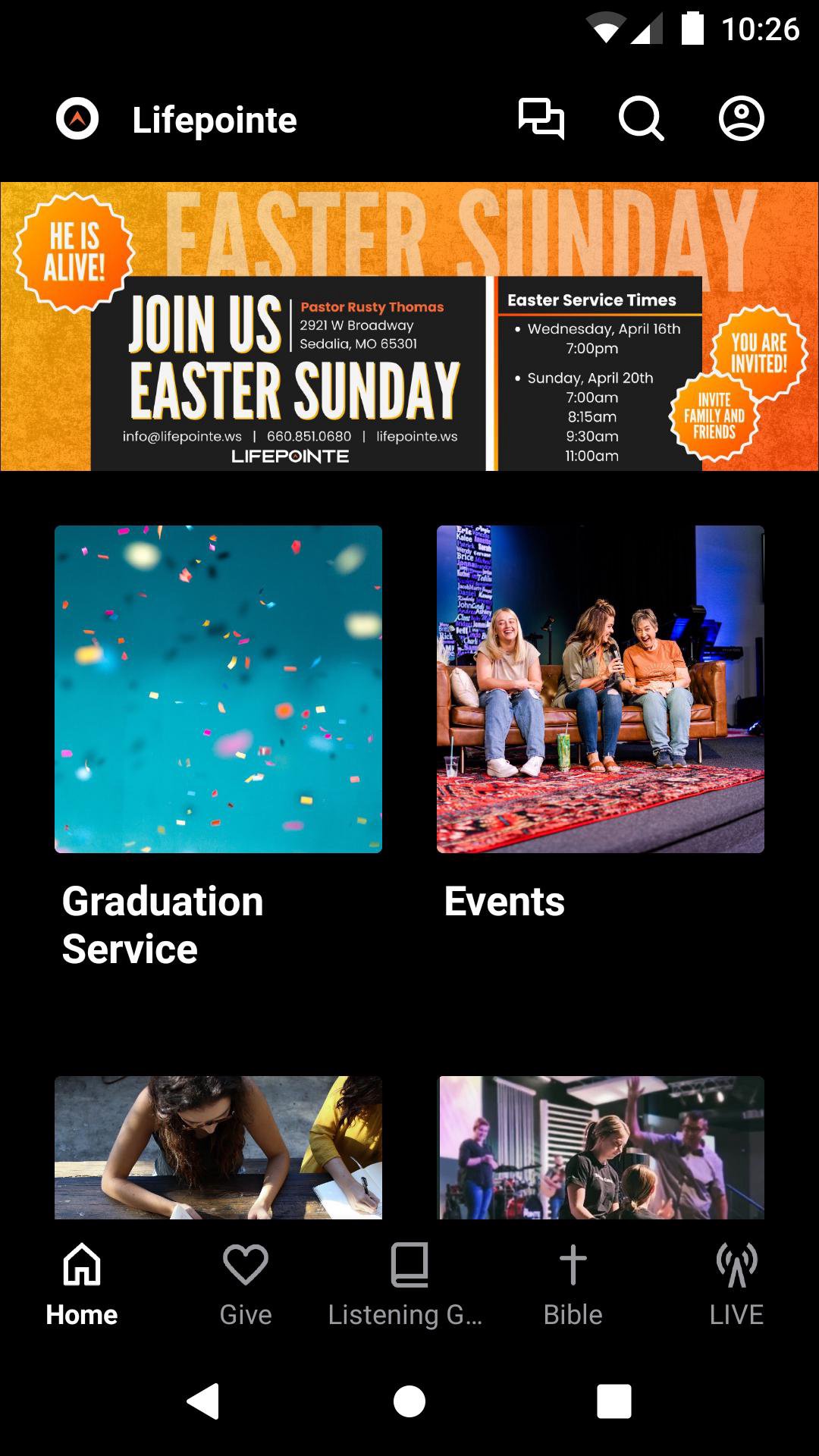The height and width of the screenshot is (1456, 819).
Task: Open search
Action: [x=642, y=119]
